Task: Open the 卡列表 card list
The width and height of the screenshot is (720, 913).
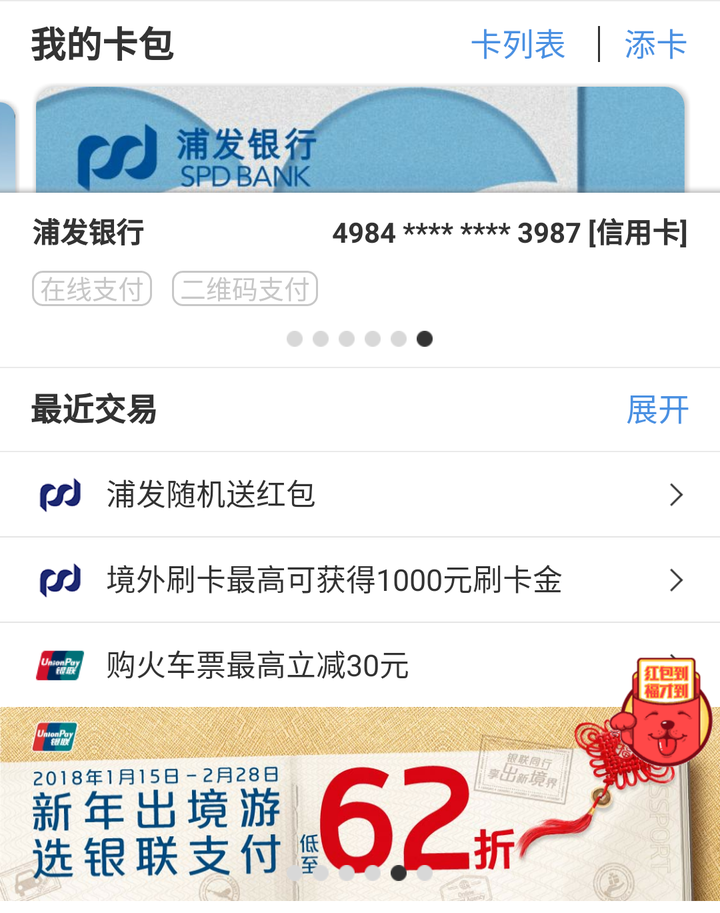Action: tap(518, 45)
